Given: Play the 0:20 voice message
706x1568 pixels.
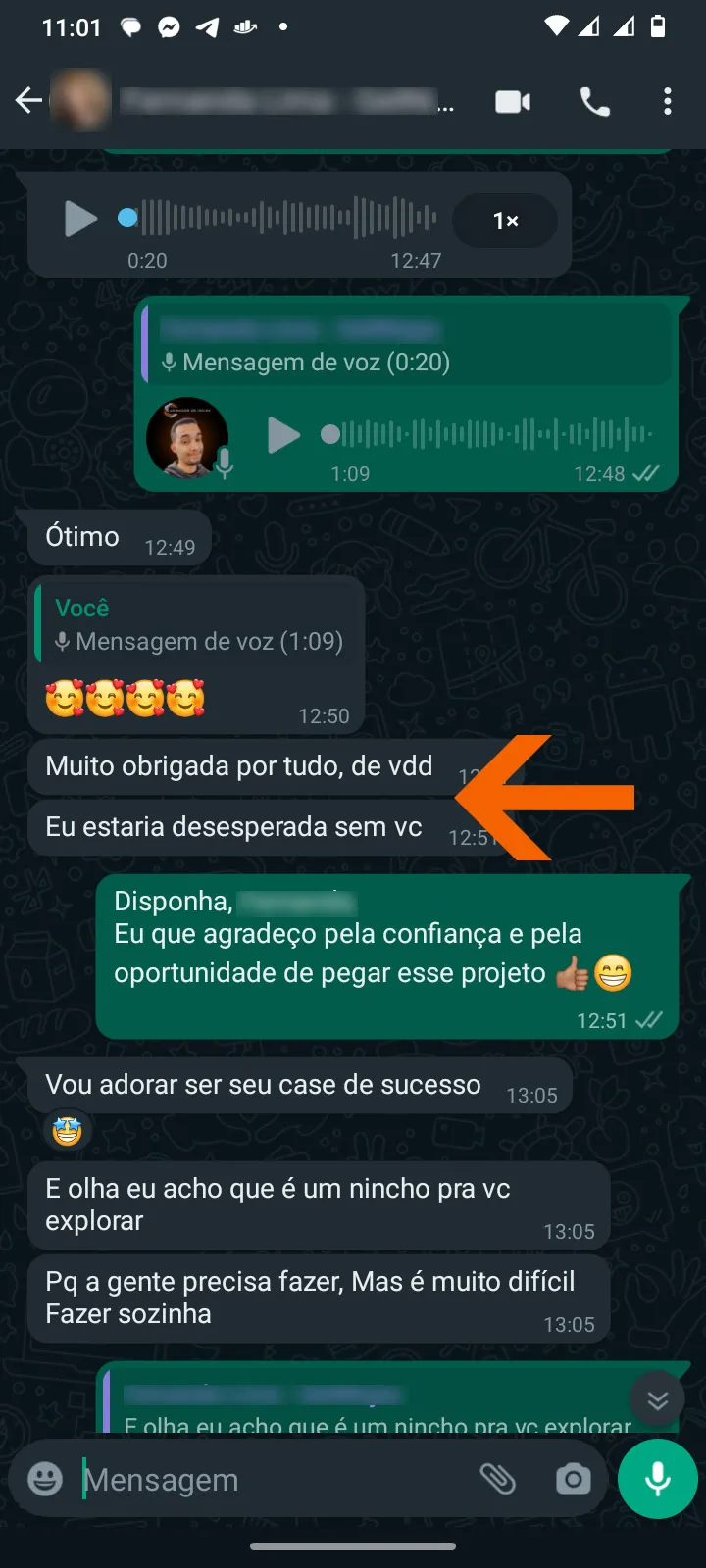Looking at the screenshot, I should (x=81, y=220).
